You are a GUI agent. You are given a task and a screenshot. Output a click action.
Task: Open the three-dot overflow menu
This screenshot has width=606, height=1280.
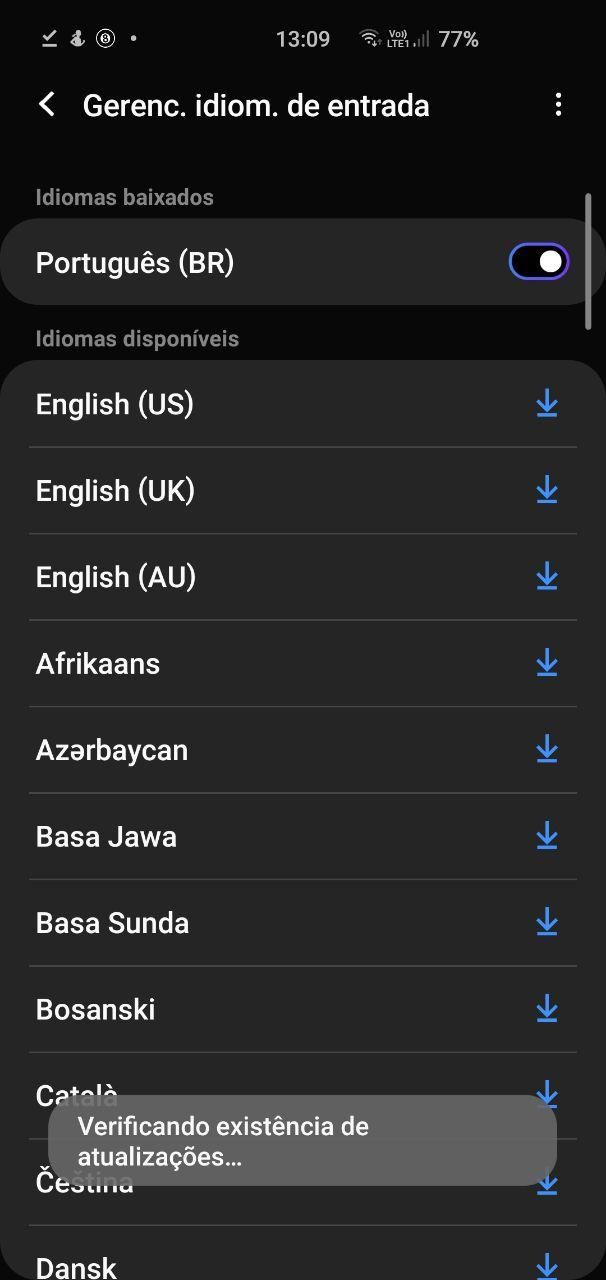tap(558, 105)
